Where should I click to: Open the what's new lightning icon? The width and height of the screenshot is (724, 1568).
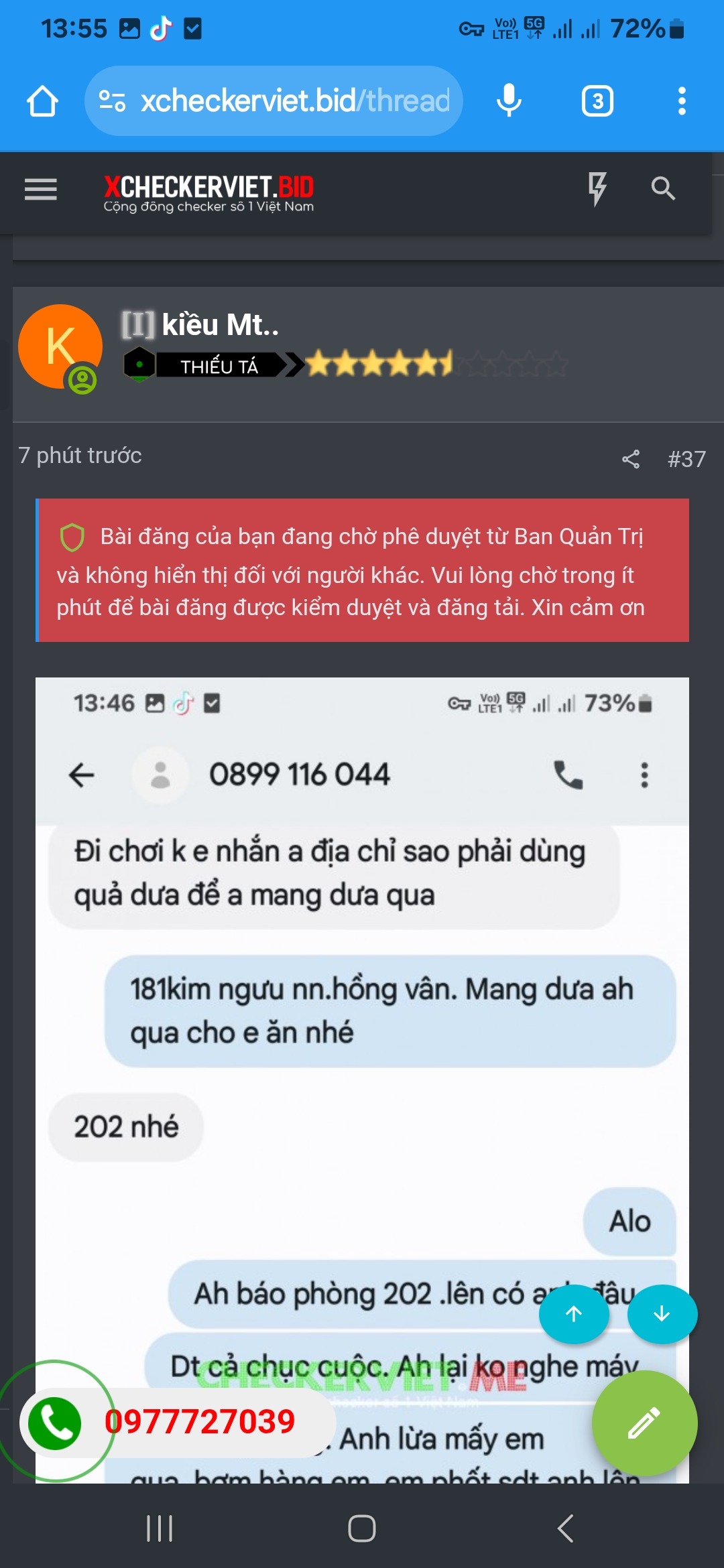tap(597, 188)
